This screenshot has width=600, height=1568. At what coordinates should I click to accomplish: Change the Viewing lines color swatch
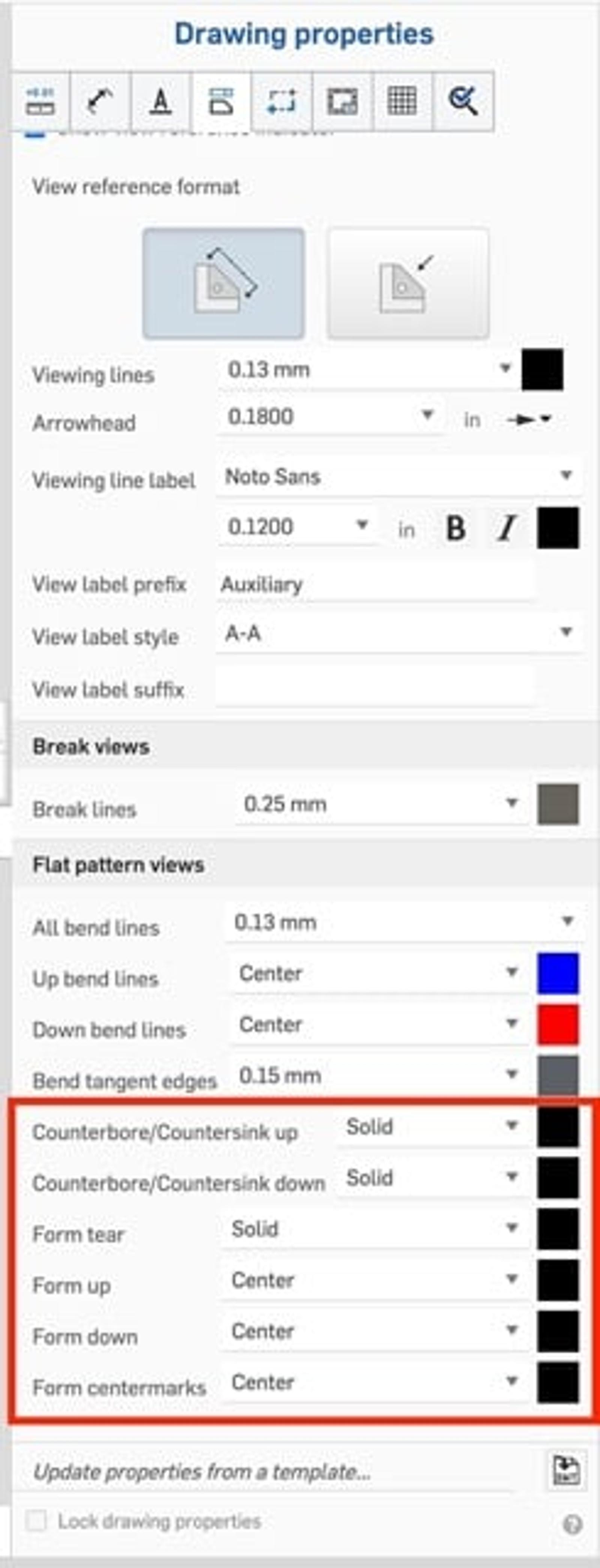pyautogui.click(x=542, y=369)
